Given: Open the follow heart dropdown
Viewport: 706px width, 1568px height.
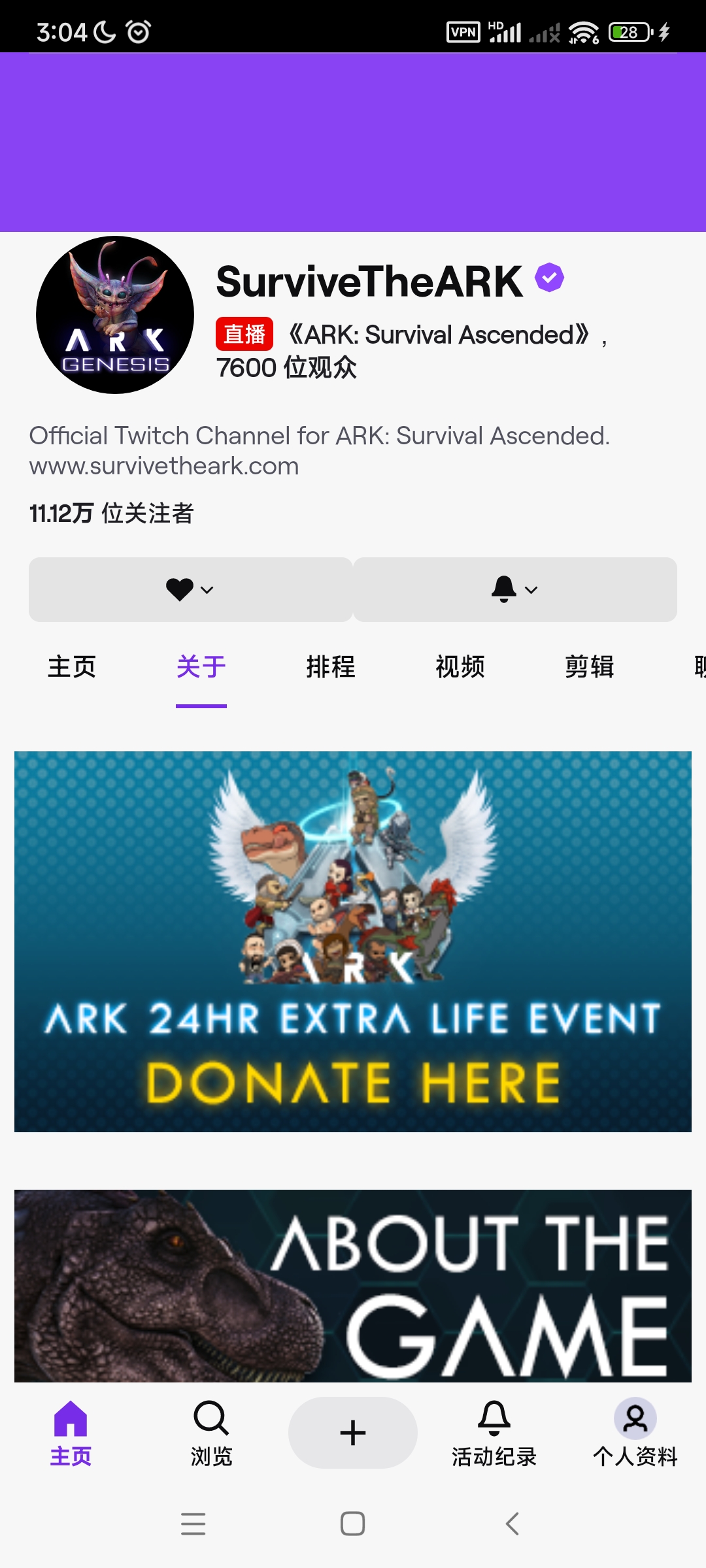Looking at the screenshot, I should pyautogui.click(x=190, y=589).
